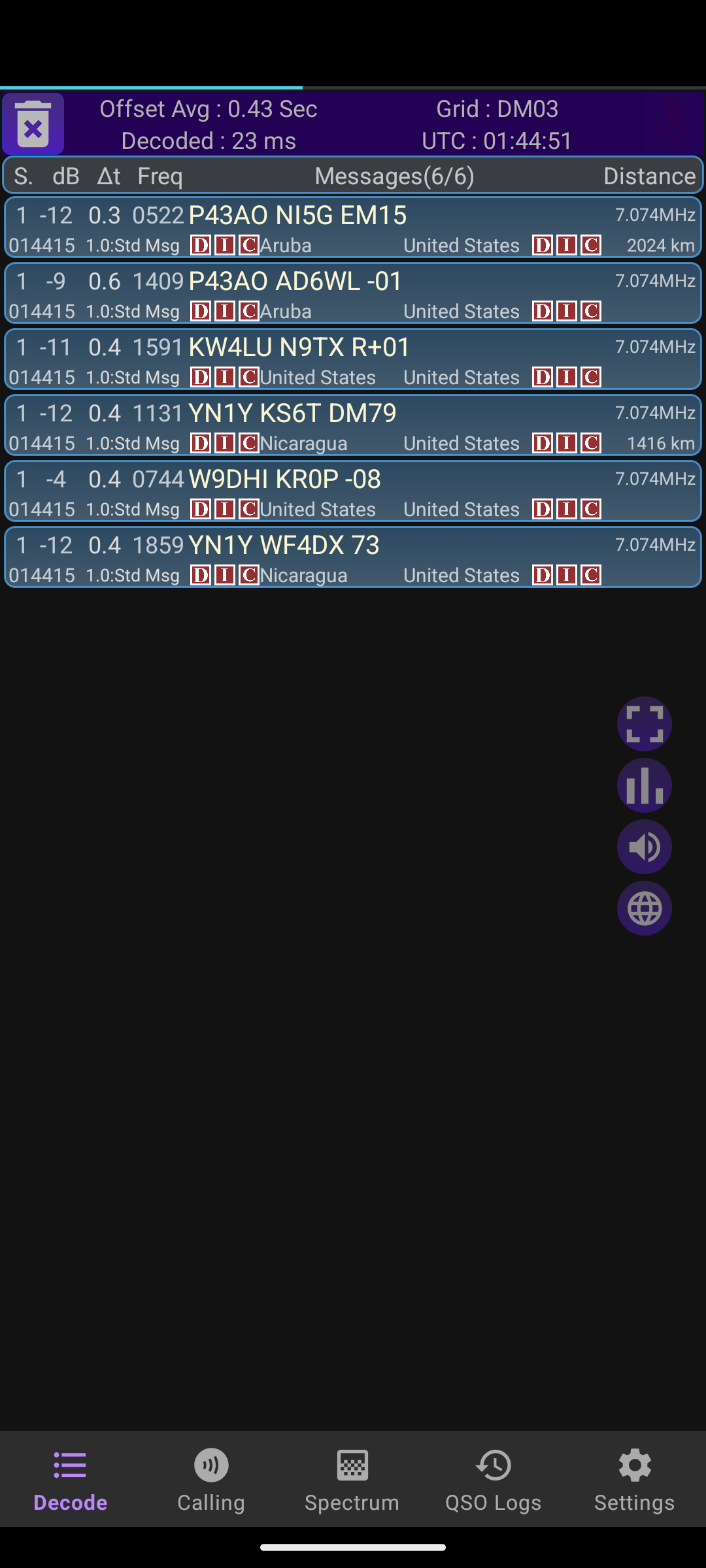Select the YN1Y KS6T DM79 message
The width and height of the screenshot is (706, 1568).
point(353,425)
